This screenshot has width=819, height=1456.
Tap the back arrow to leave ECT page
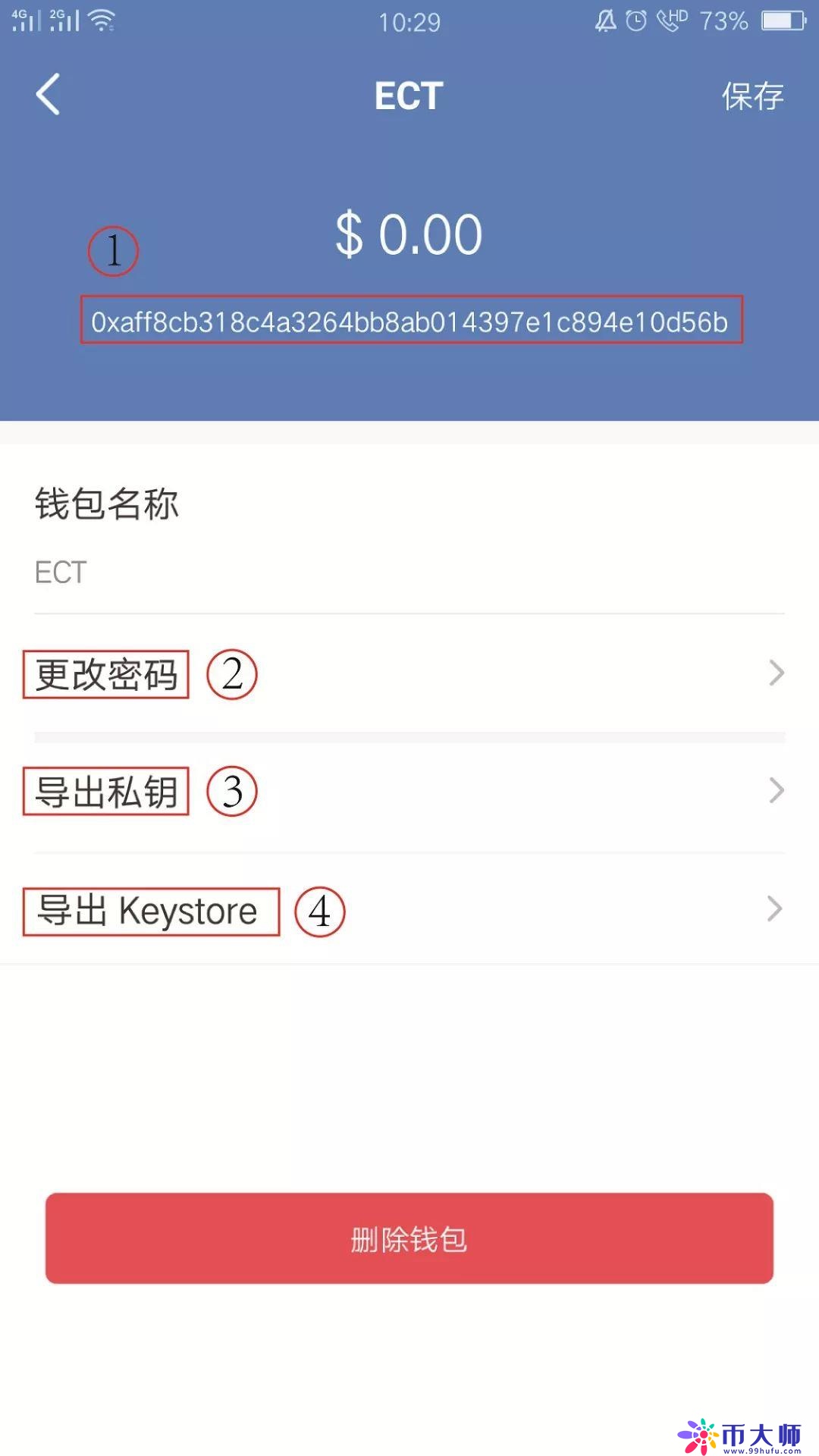point(48,96)
